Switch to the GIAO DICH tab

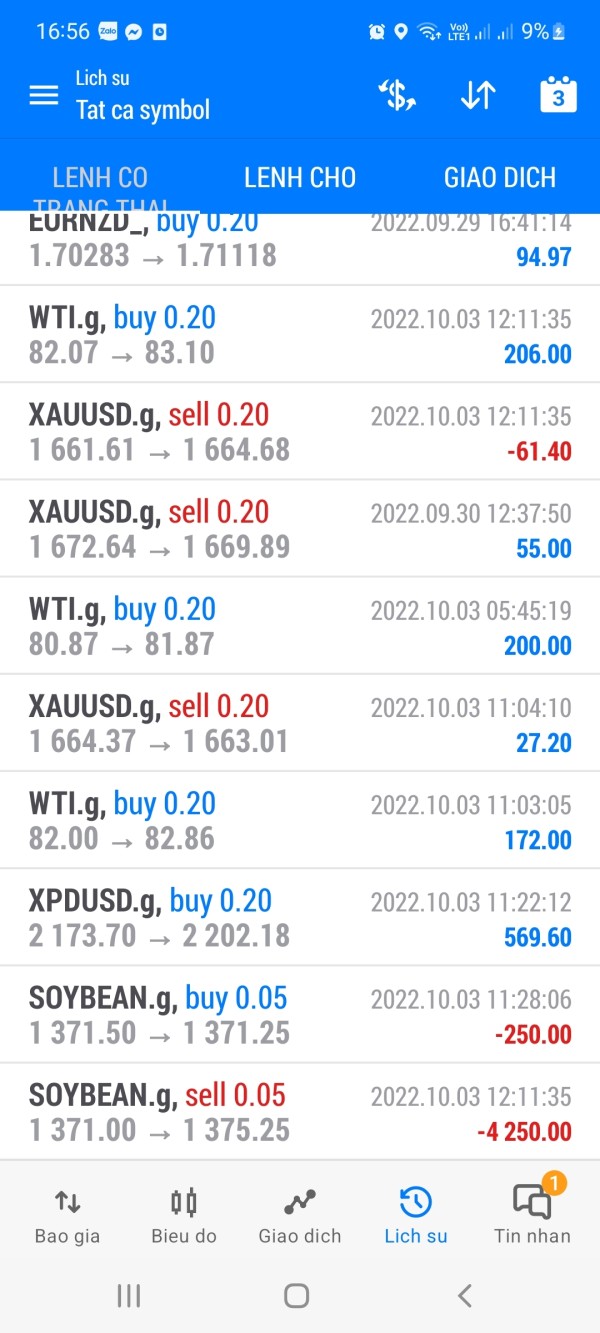500,178
